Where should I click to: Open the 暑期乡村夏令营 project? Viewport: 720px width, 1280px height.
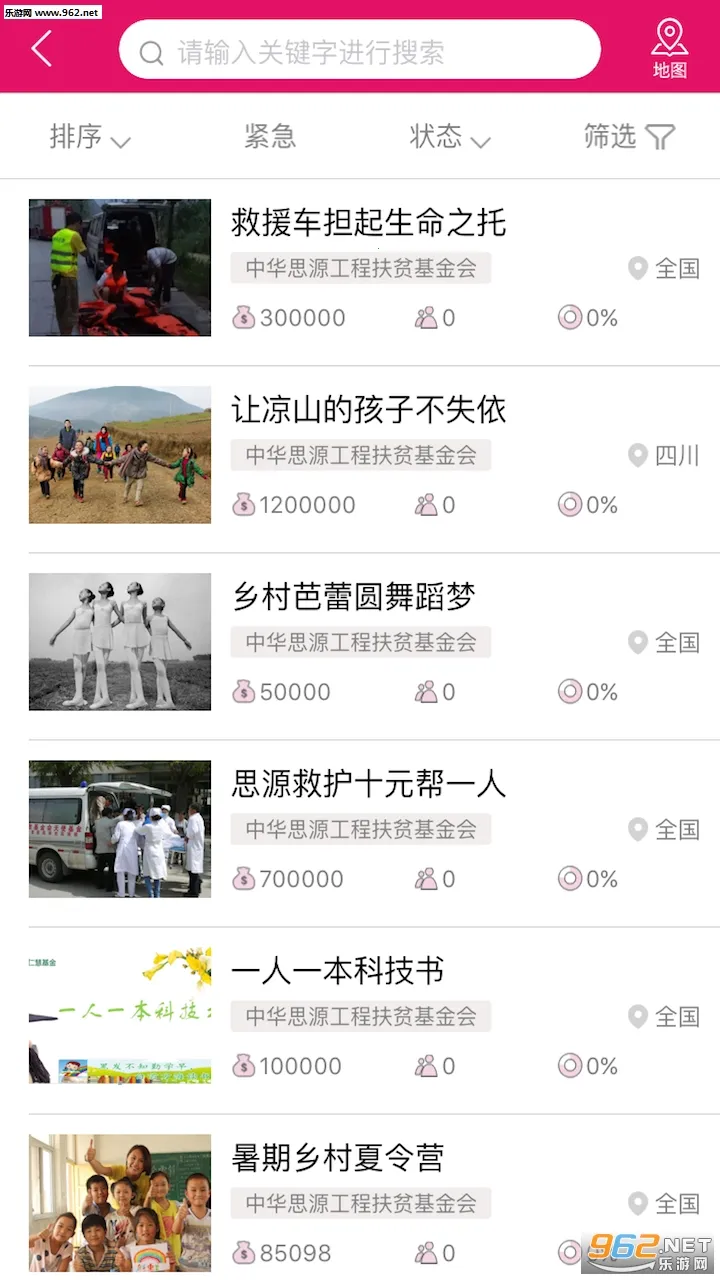tap(338, 1157)
